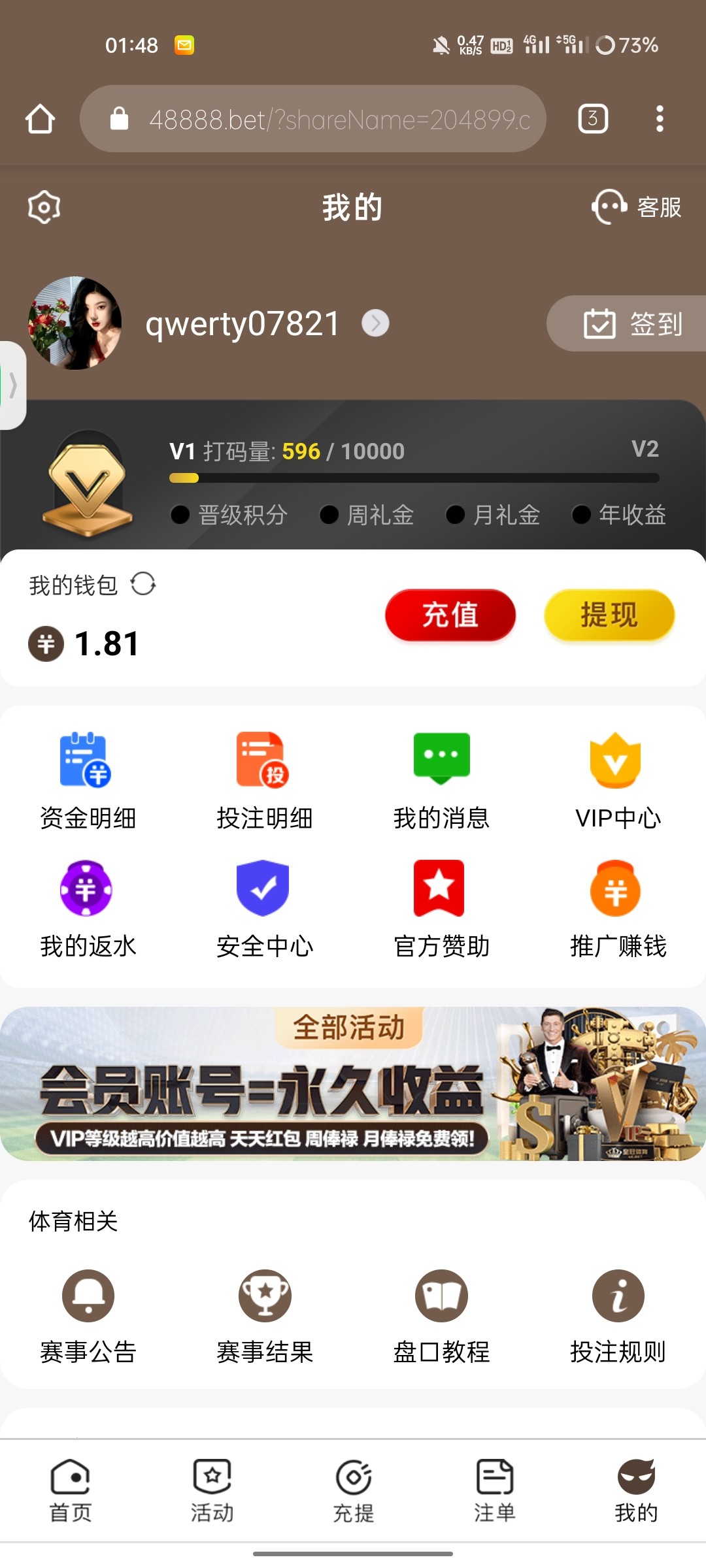The image size is (706, 1568).
Task: Open 推广赚钱
Action: point(617,908)
